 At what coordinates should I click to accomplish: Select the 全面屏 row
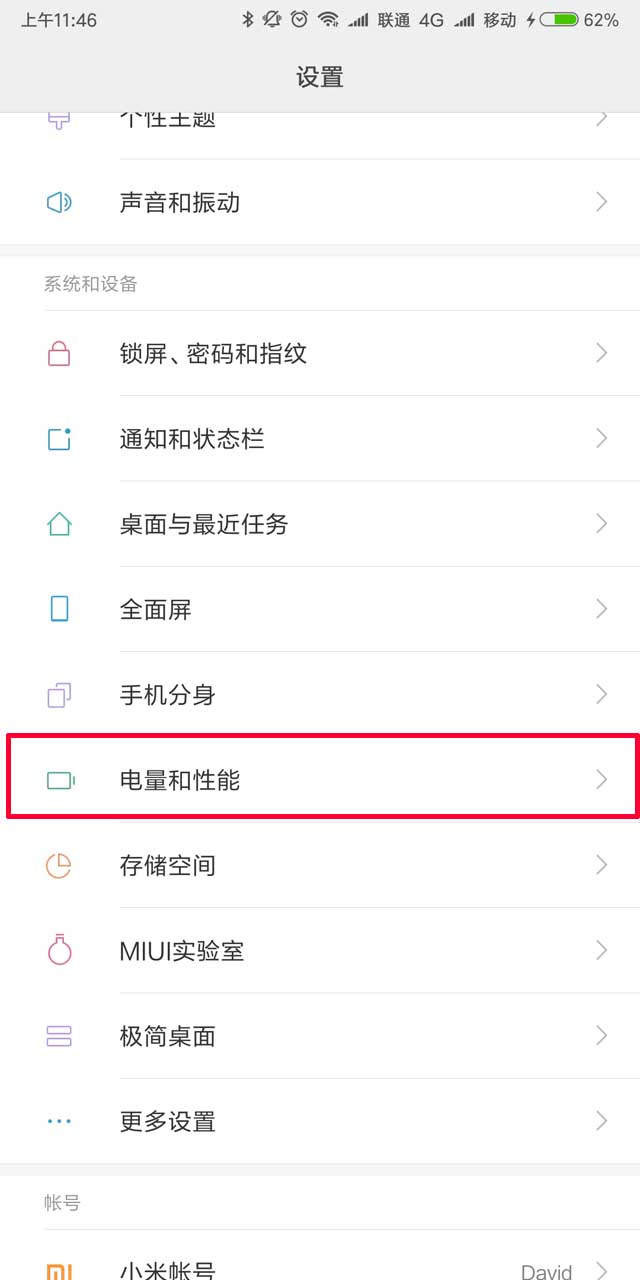[320, 609]
